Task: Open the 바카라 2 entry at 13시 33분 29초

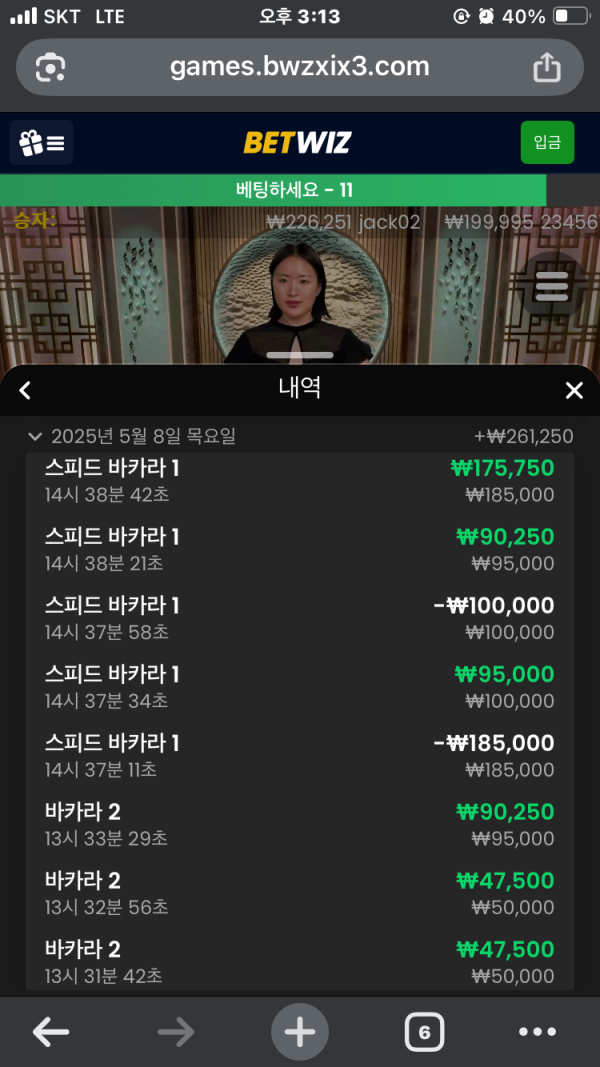Action: (x=299, y=825)
